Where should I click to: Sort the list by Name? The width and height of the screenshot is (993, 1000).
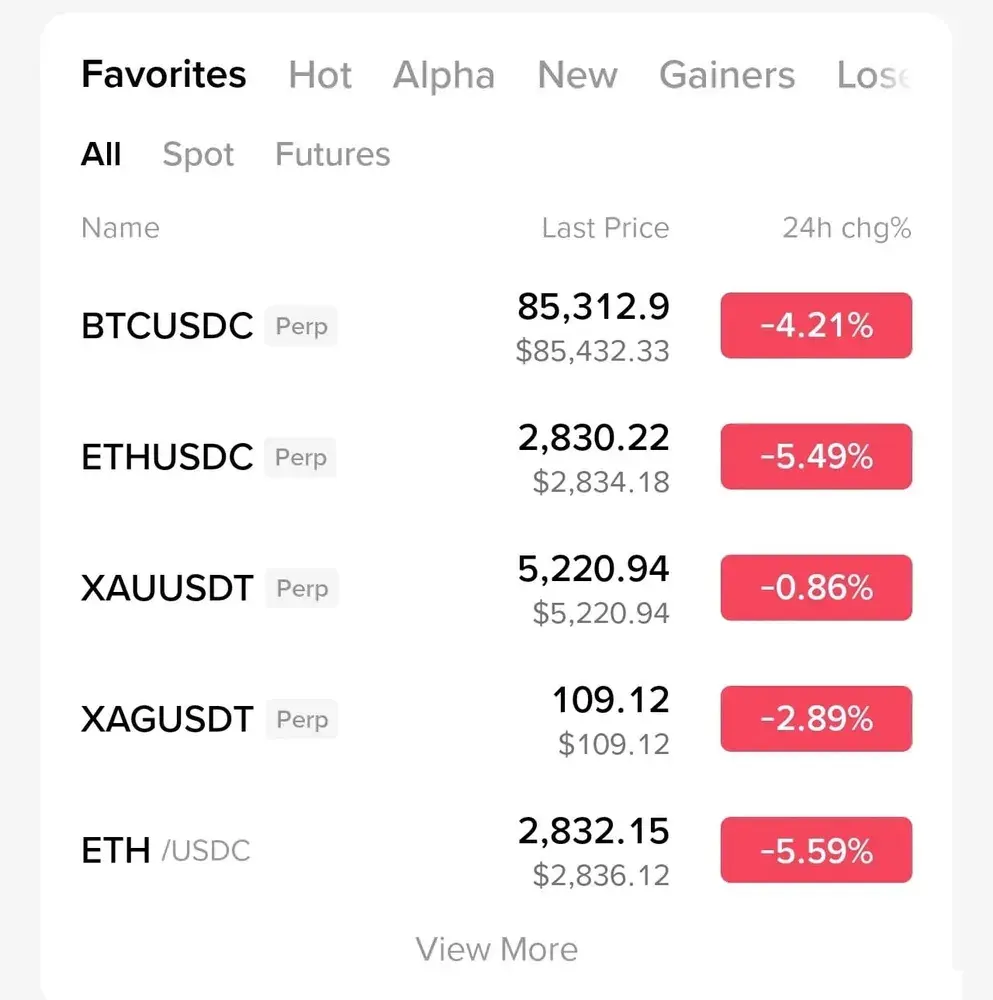120,228
